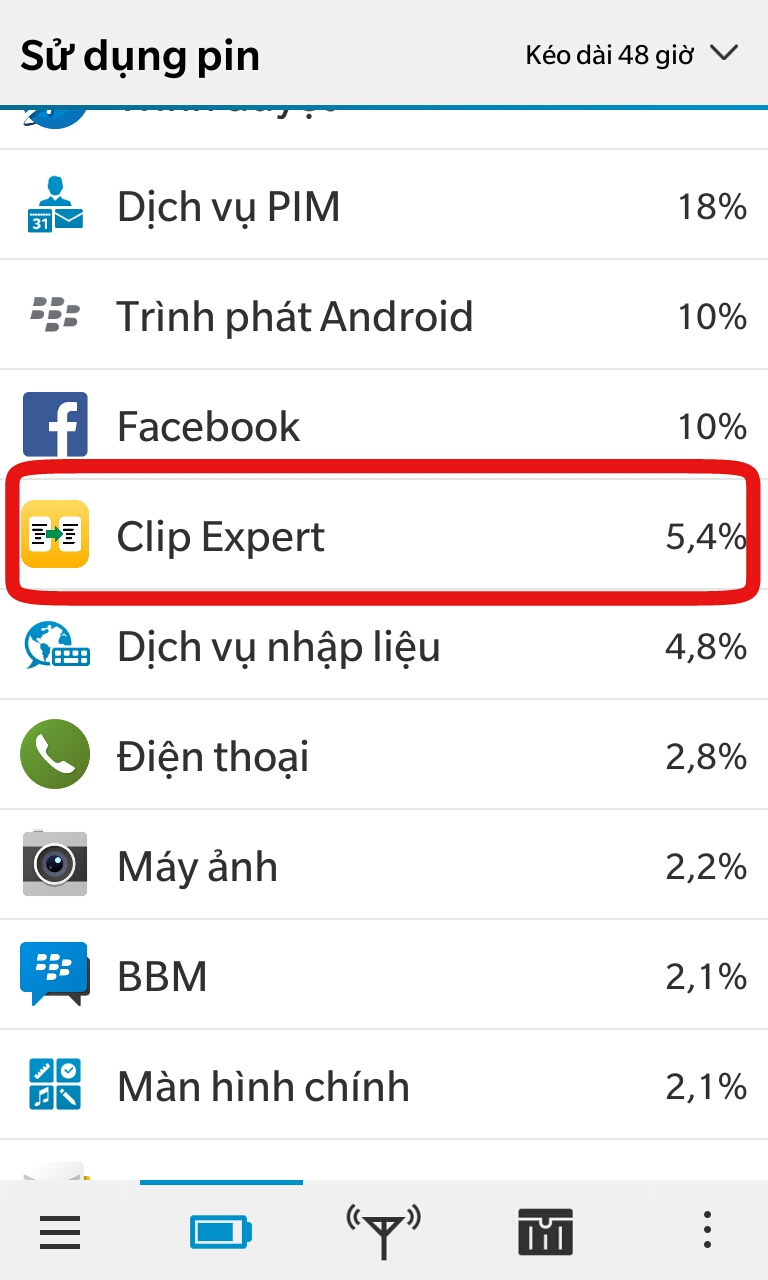Open the hamburger tab menu

[60, 1231]
